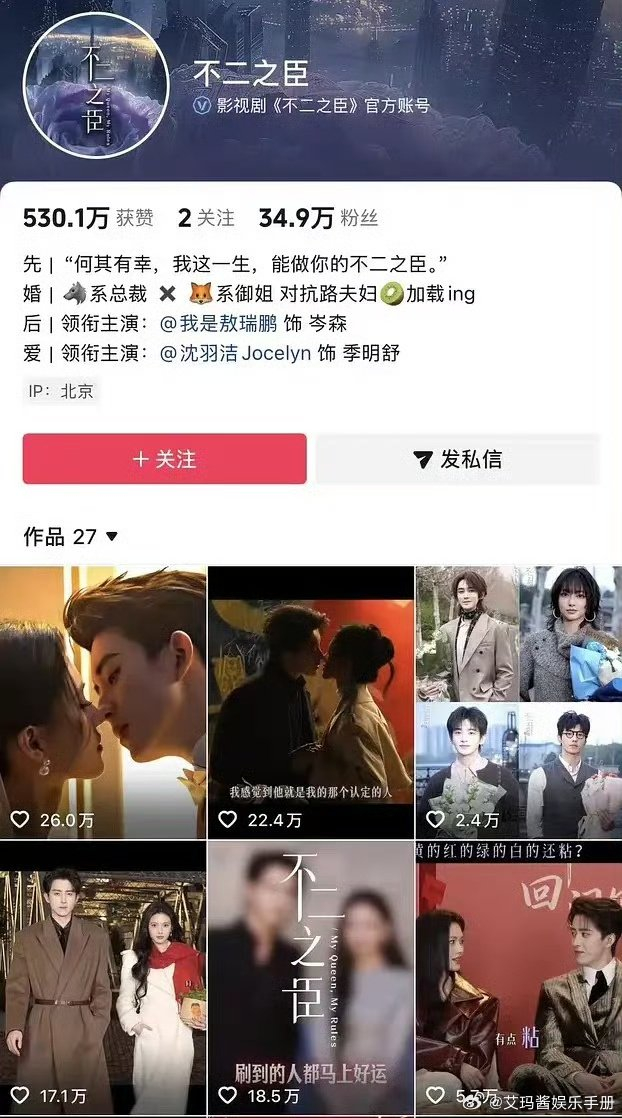Follow the 不二之臣 account
This screenshot has width=622, height=1118.
click(x=164, y=459)
